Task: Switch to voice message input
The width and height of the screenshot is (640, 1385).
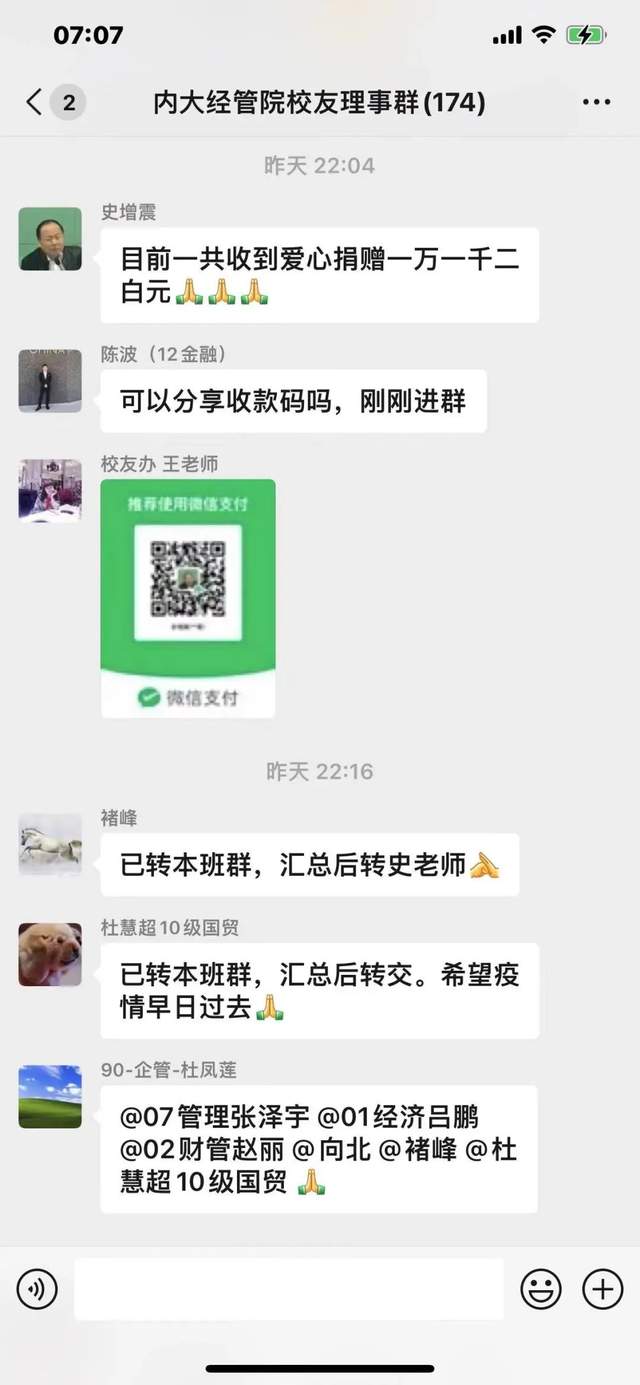Action: coord(37,1289)
